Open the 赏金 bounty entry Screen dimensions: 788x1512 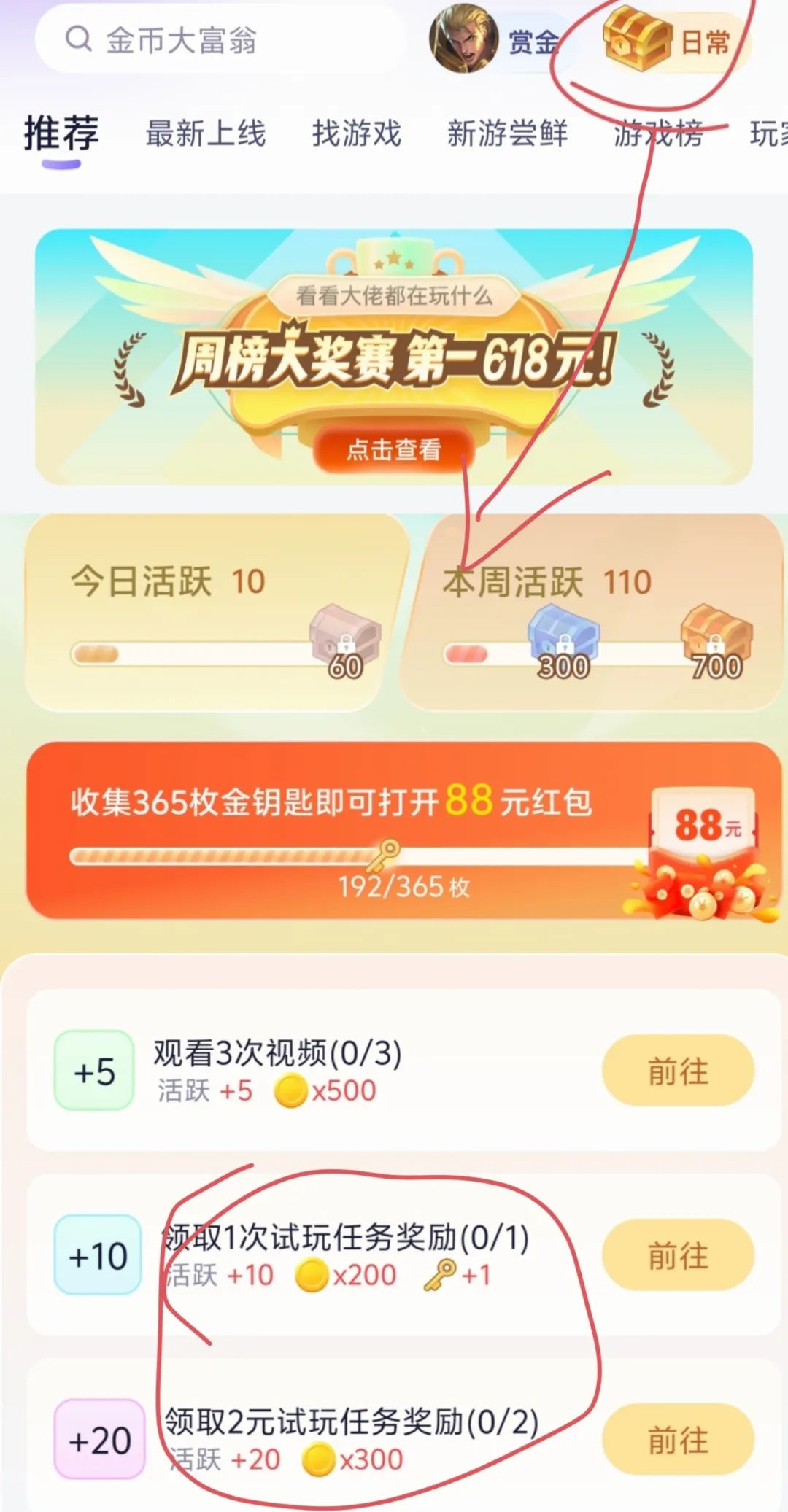[496, 39]
